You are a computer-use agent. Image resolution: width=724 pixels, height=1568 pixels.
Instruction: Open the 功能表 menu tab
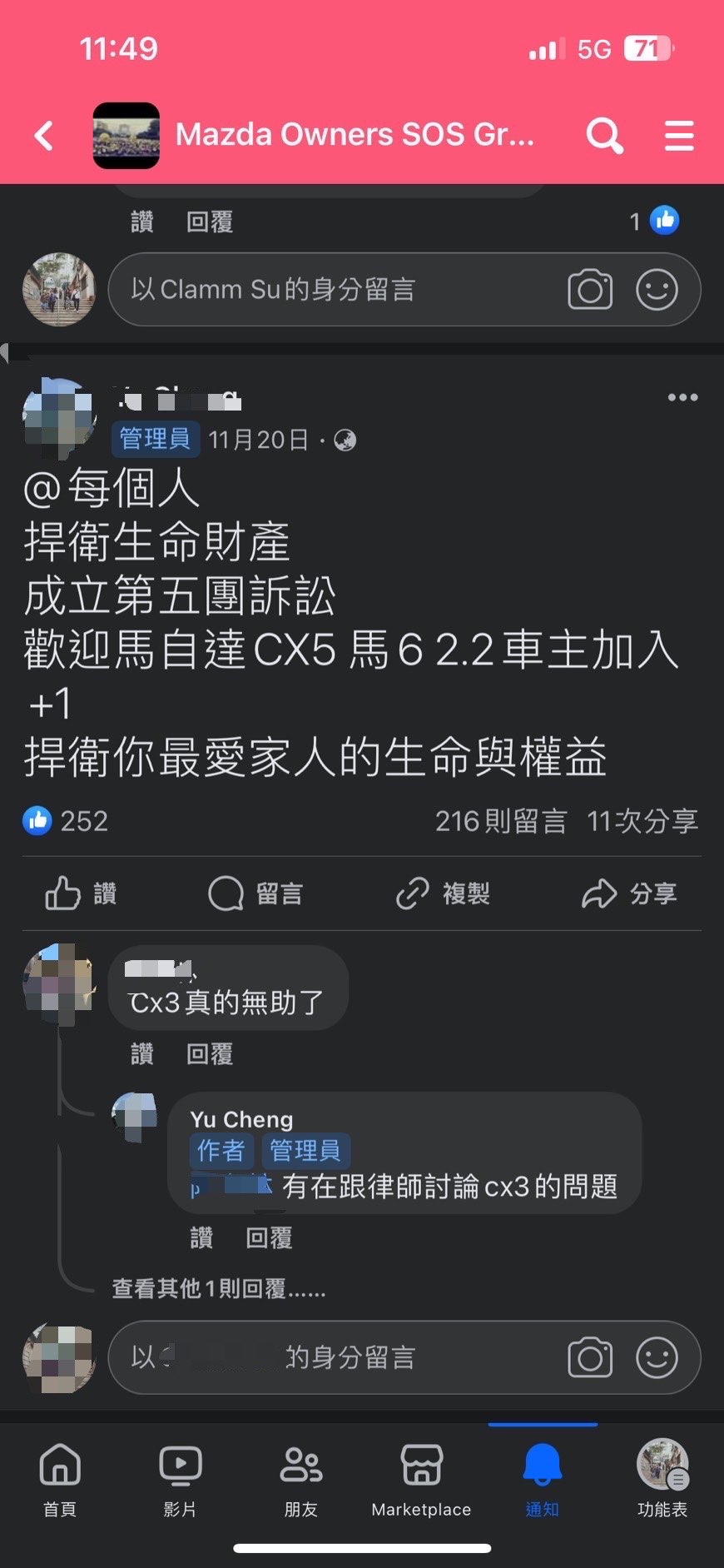(x=662, y=1481)
